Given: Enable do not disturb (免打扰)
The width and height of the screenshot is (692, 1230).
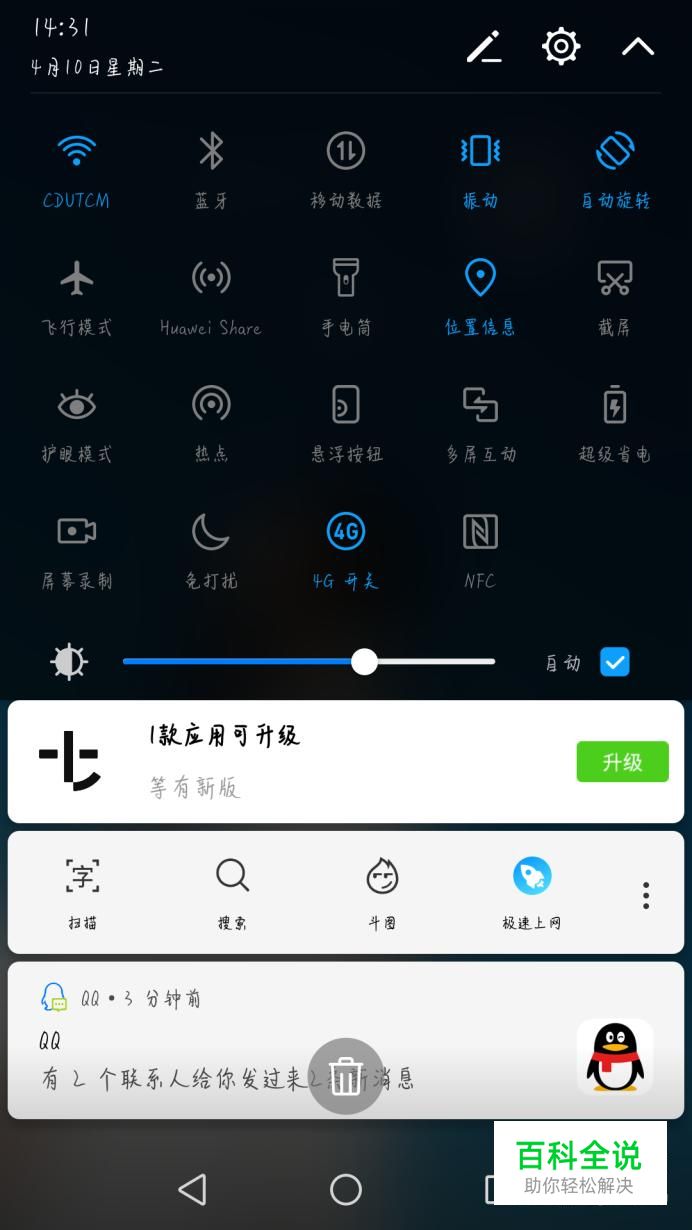Looking at the screenshot, I should [x=211, y=532].
